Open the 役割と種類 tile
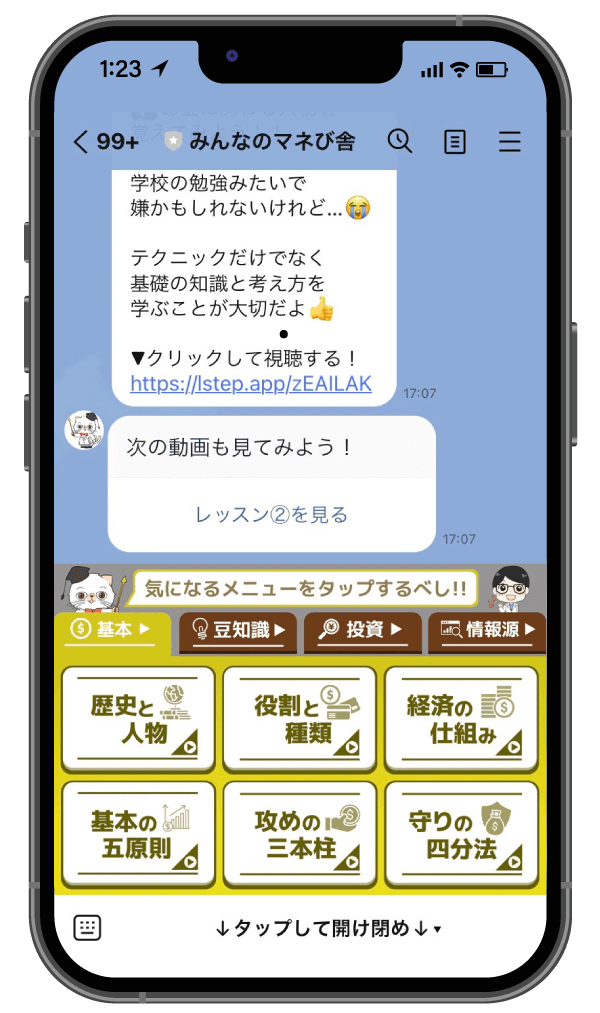The height and width of the screenshot is (1013, 600). pos(299,718)
